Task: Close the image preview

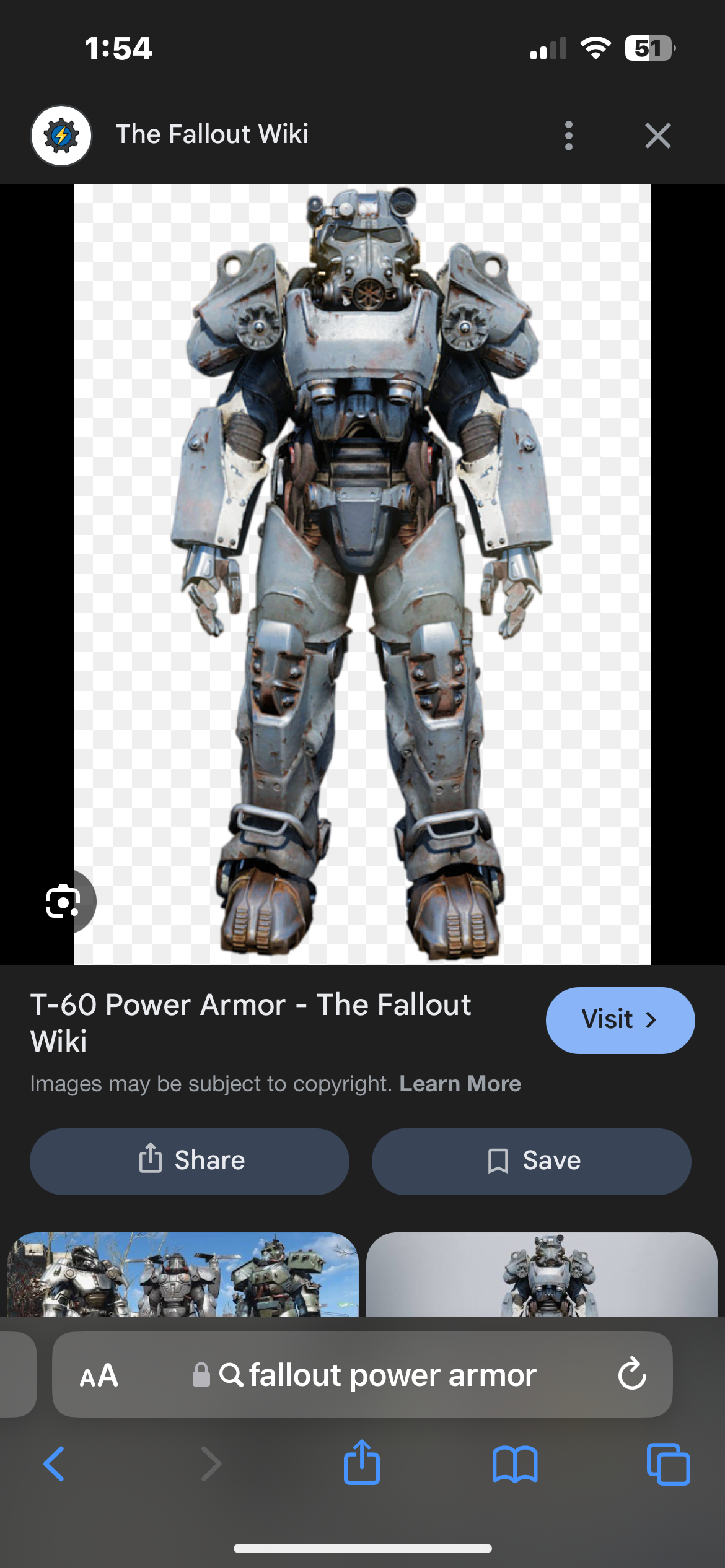Action: coord(657,136)
